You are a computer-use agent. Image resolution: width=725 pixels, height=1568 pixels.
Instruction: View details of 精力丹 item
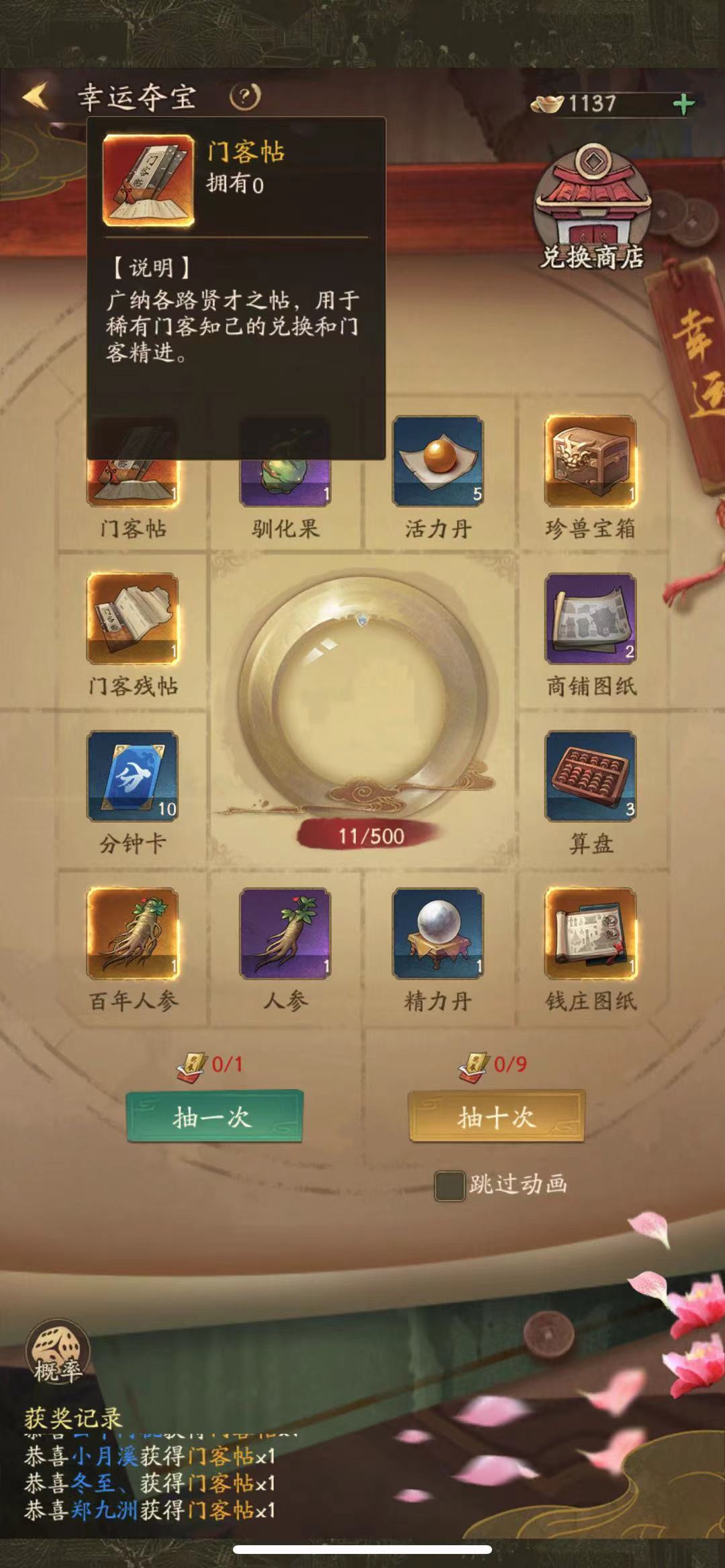tap(438, 933)
